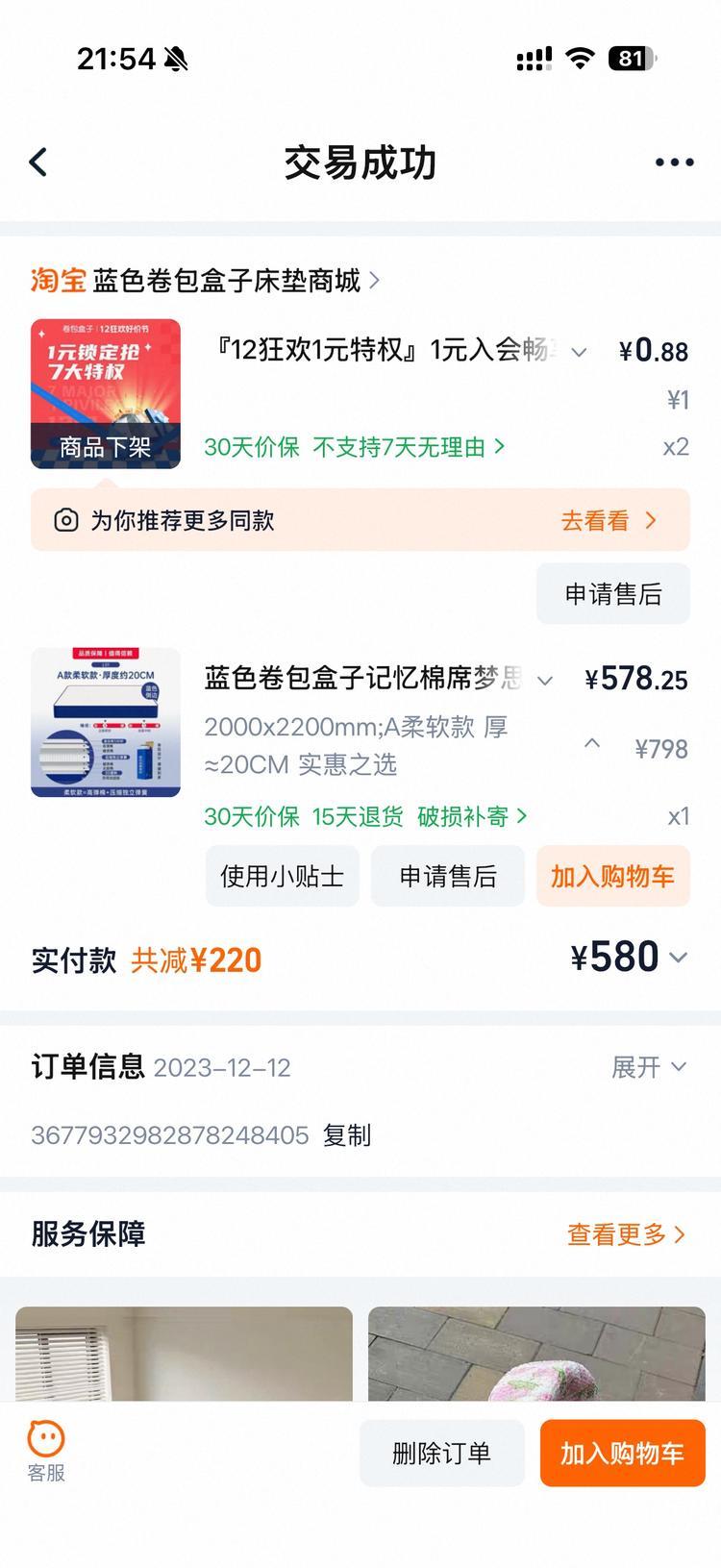Add the mattress to cart via peach 加入购物车
The height and width of the screenshot is (1568, 721).
coord(612,876)
